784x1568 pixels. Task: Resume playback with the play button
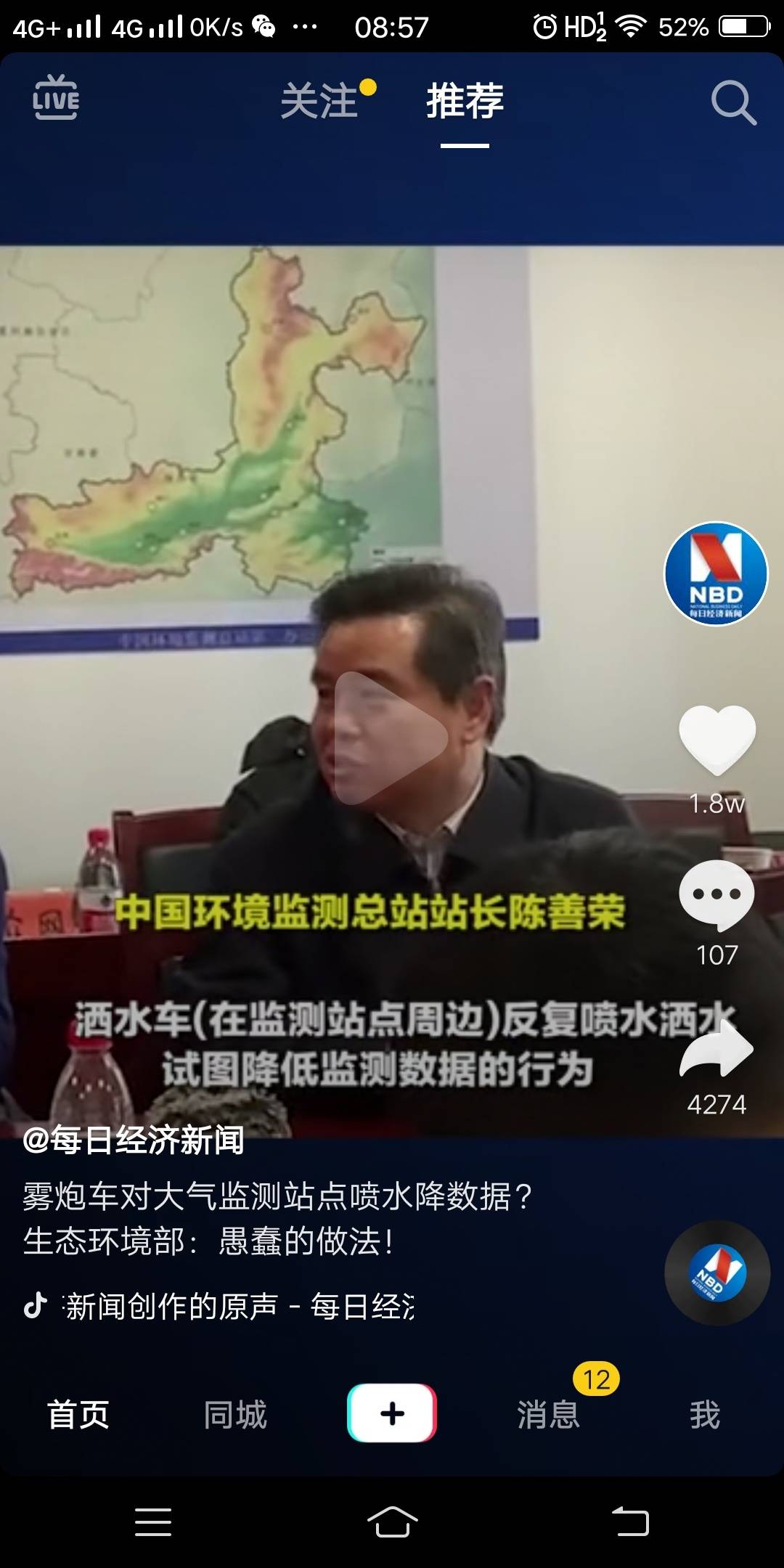point(391,738)
